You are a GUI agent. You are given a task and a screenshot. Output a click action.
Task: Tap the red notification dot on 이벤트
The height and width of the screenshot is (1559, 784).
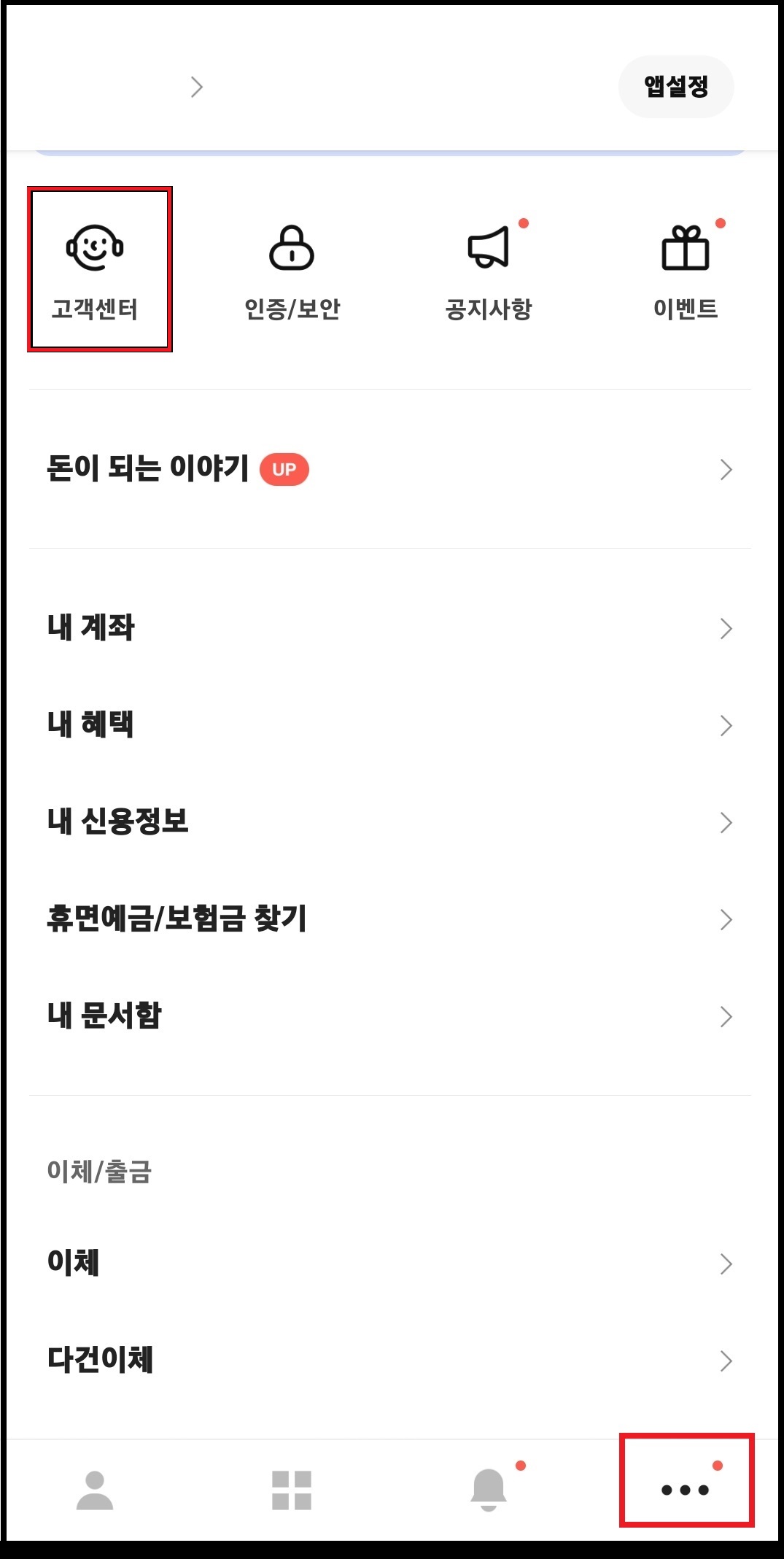(721, 224)
